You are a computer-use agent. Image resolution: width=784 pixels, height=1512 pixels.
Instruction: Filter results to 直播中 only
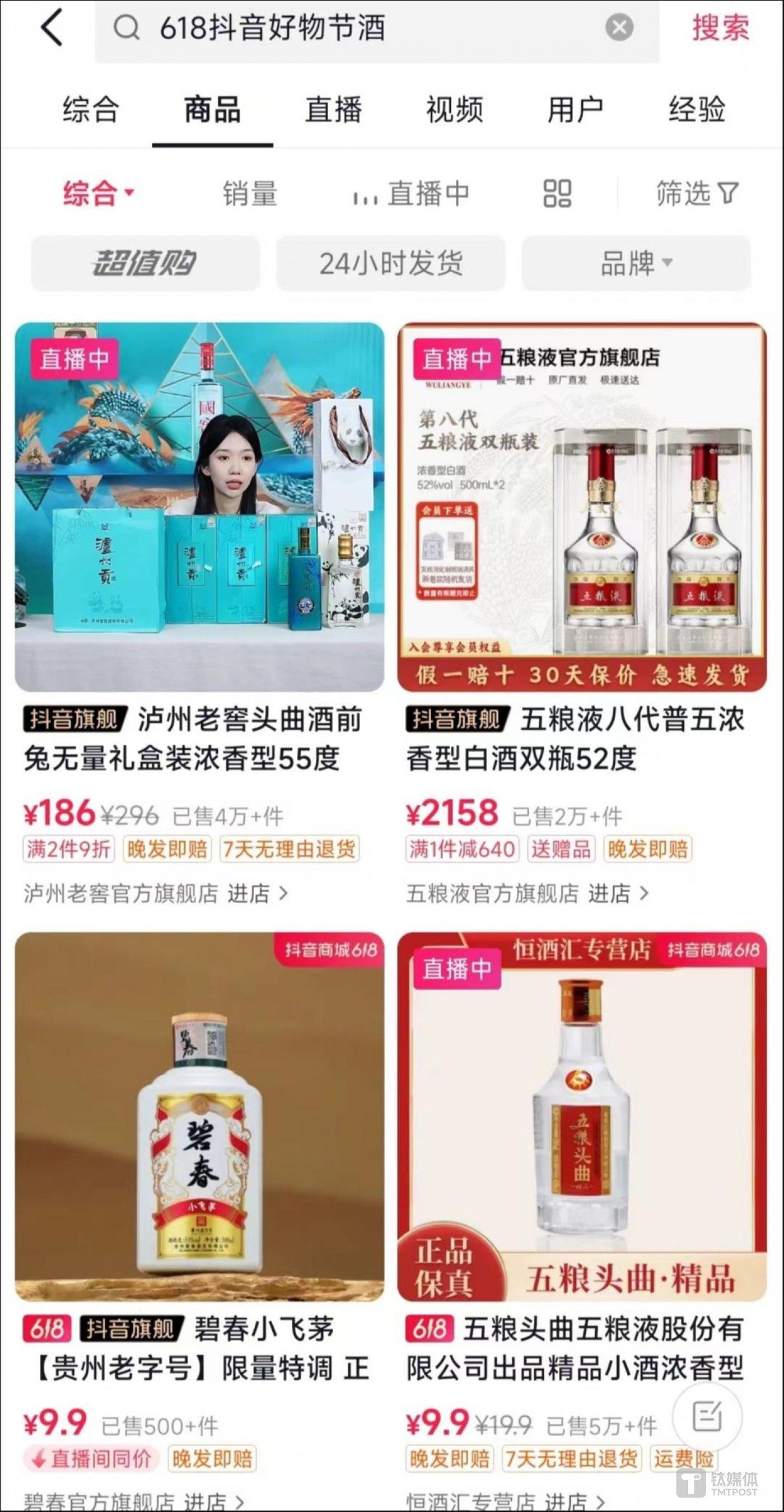point(411,194)
